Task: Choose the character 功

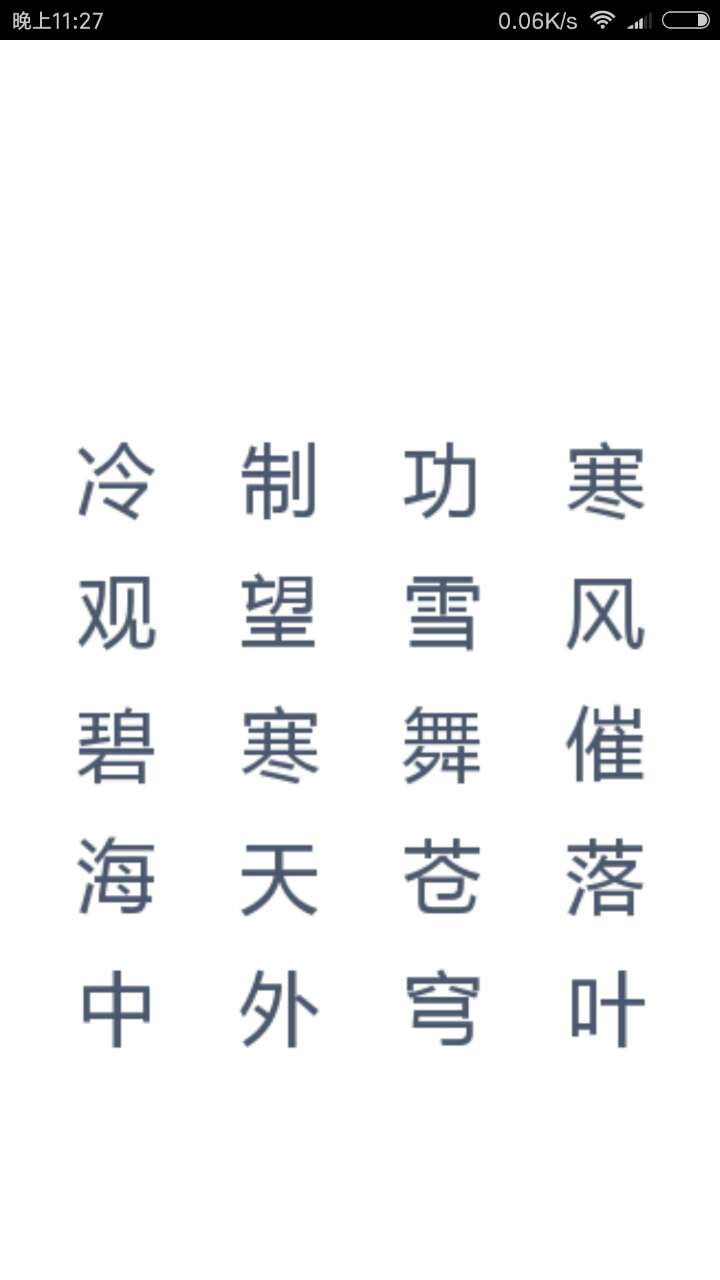Action: (442, 482)
